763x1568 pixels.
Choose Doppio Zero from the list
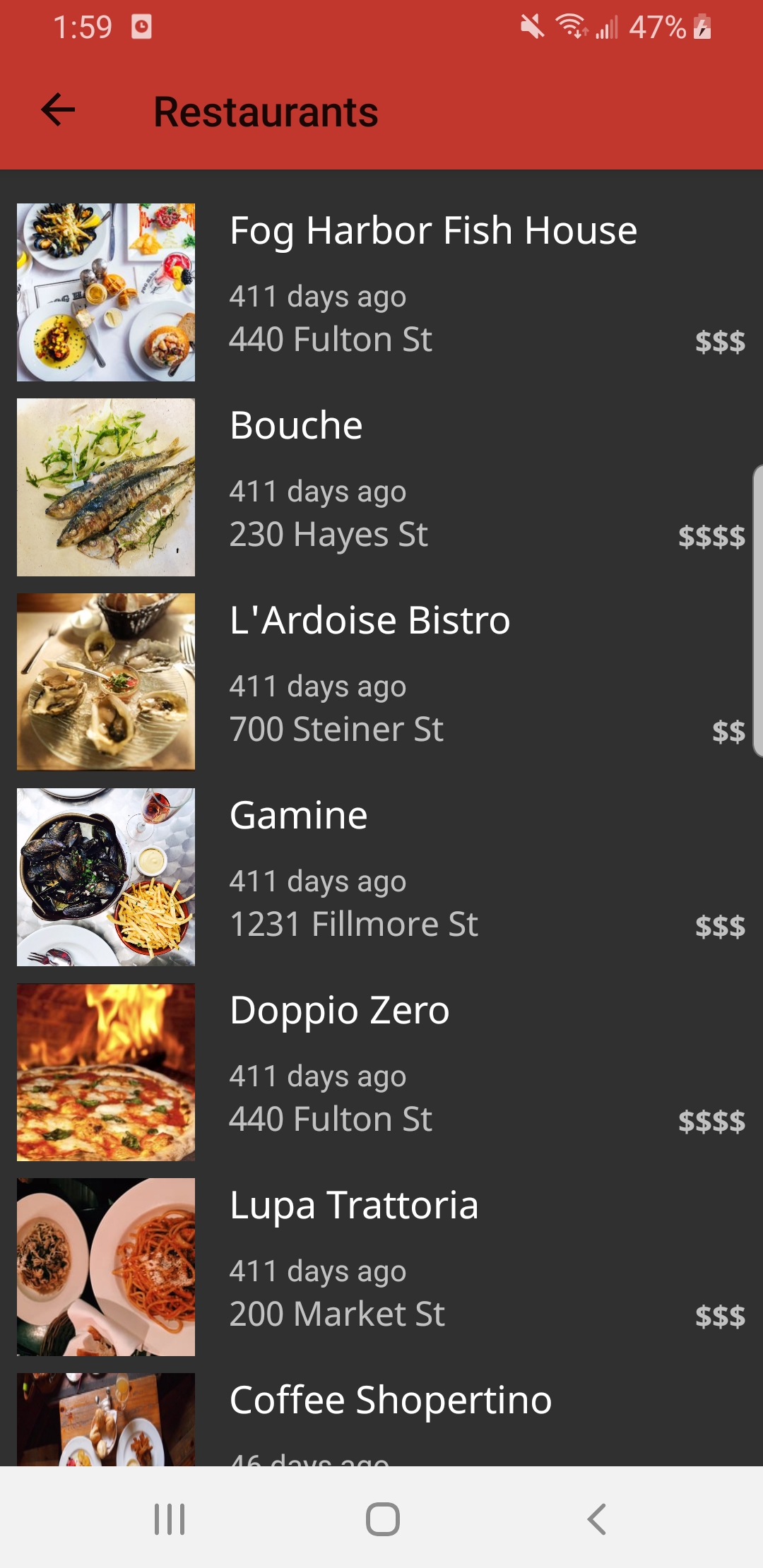pos(381,1071)
